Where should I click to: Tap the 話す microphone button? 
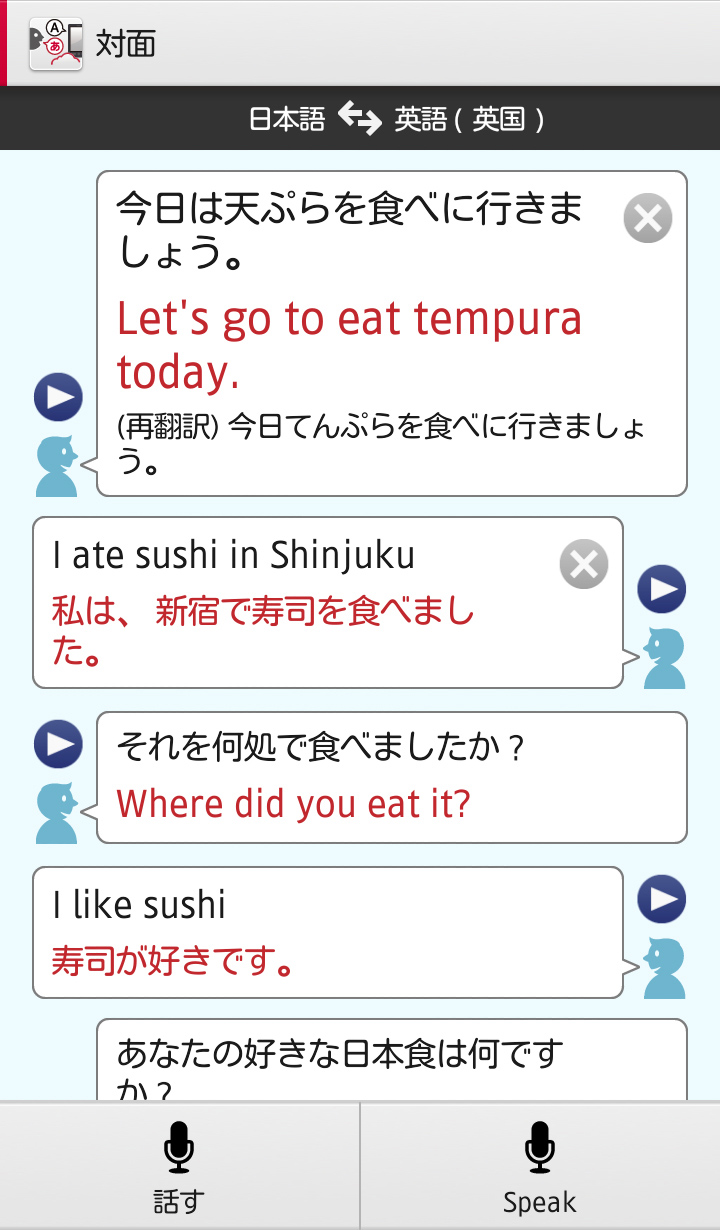179,1166
